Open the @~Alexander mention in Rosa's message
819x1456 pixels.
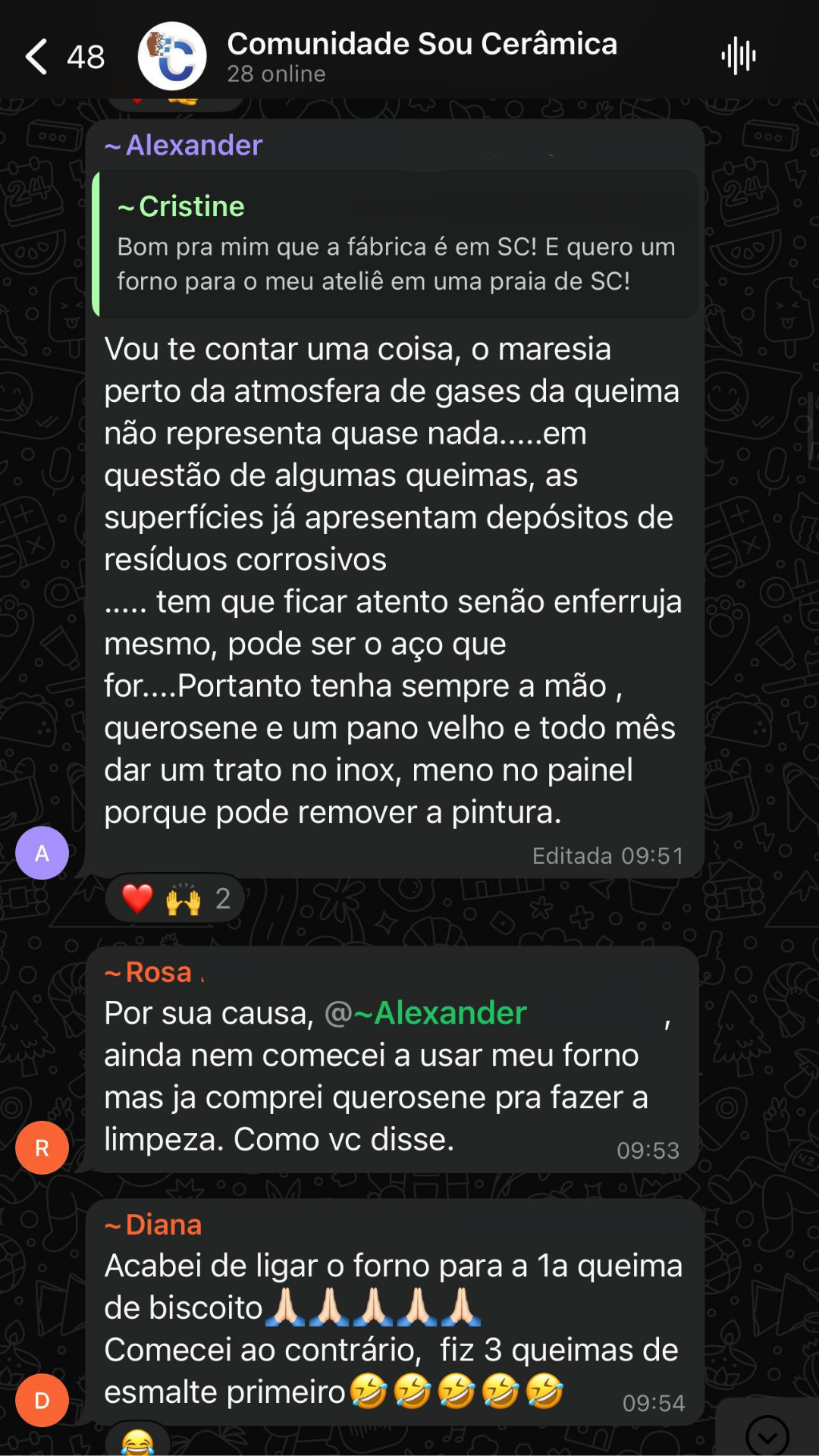pyautogui.click(x=426, y=1013)
